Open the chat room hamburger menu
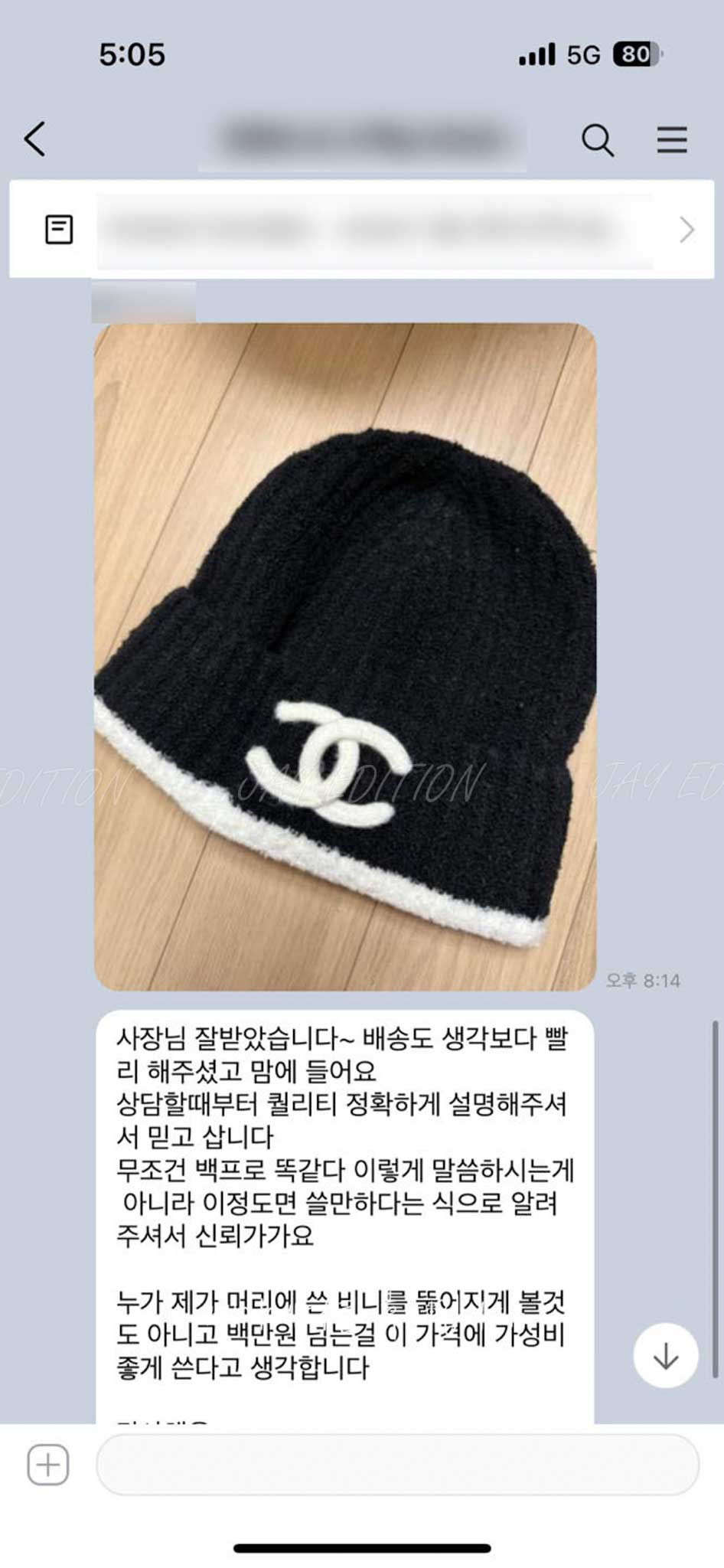Viewport: 724px width, 1568px height. [671, 140]
